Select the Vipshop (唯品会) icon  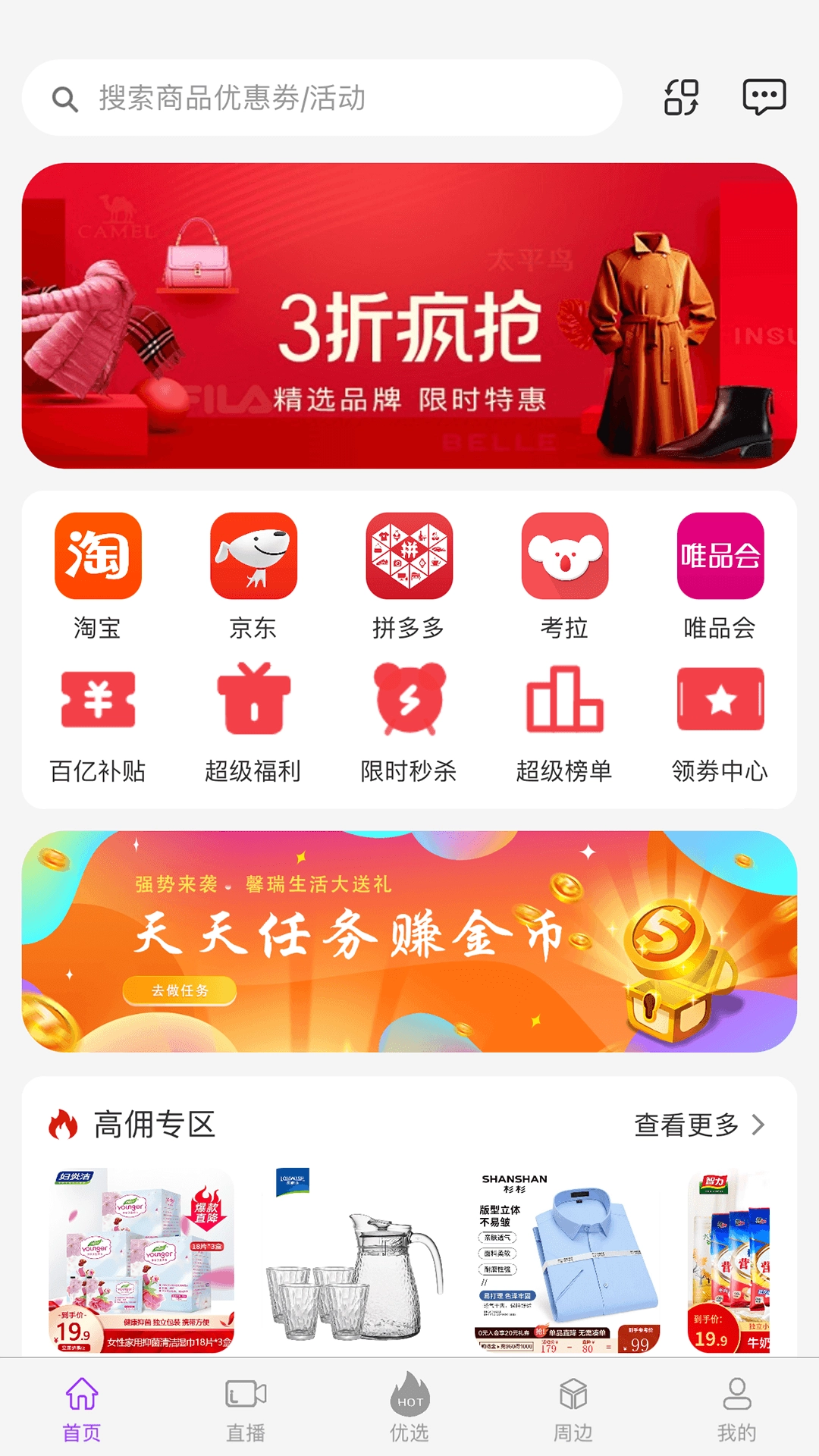pyautogui.click(x=719, y=557)
